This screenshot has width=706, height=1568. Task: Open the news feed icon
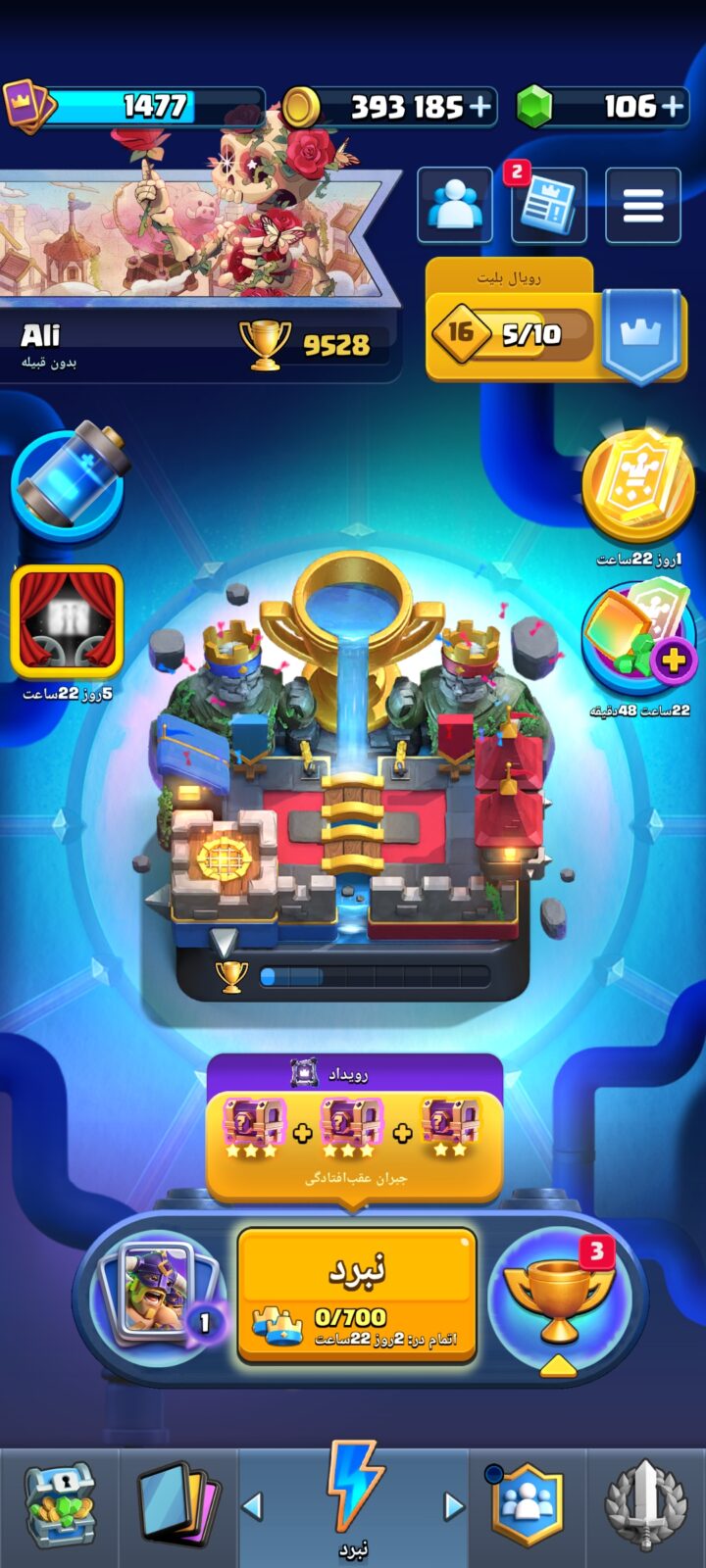549,205
